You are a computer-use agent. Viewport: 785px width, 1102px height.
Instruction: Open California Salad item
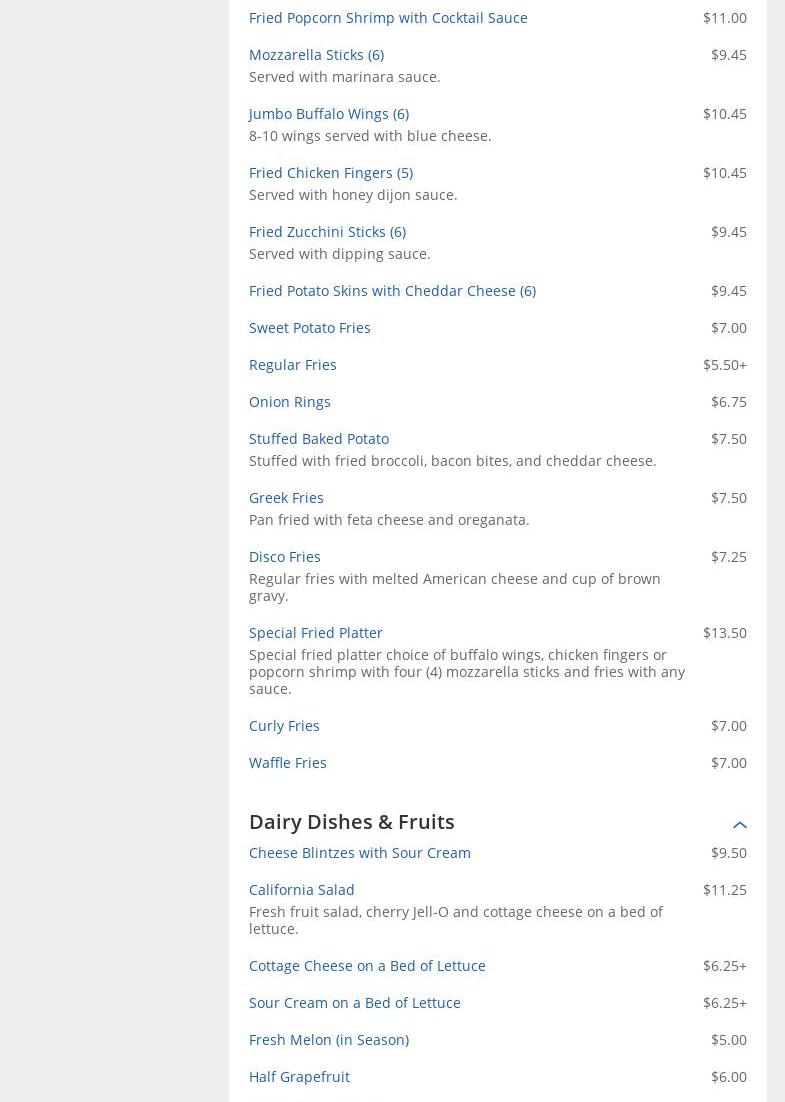(301, 890)
